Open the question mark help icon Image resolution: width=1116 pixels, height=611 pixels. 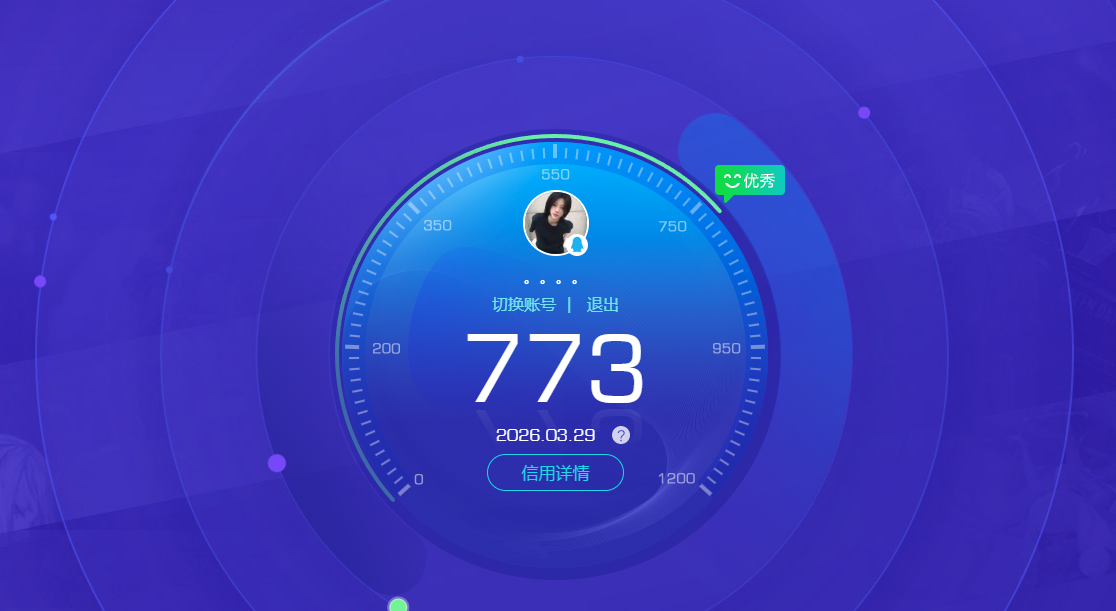click(621, 435)
